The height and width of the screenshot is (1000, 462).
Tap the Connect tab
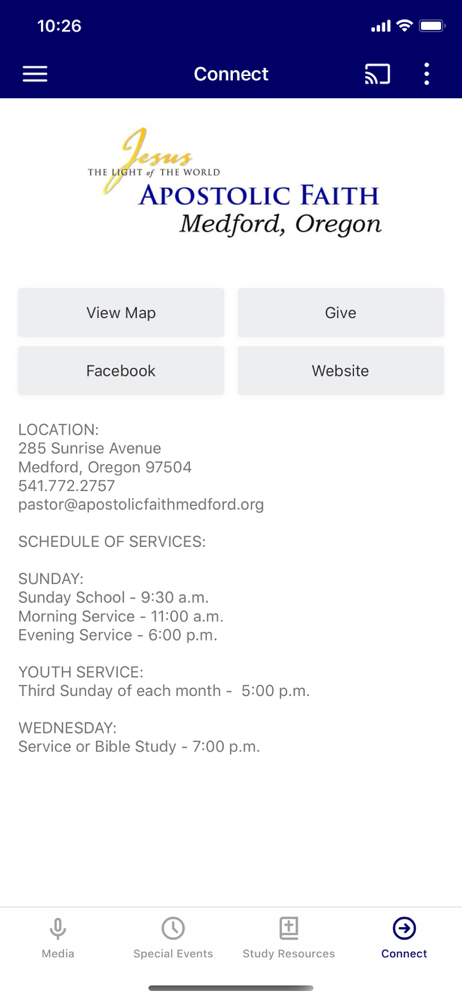click(x=404, y=938)
